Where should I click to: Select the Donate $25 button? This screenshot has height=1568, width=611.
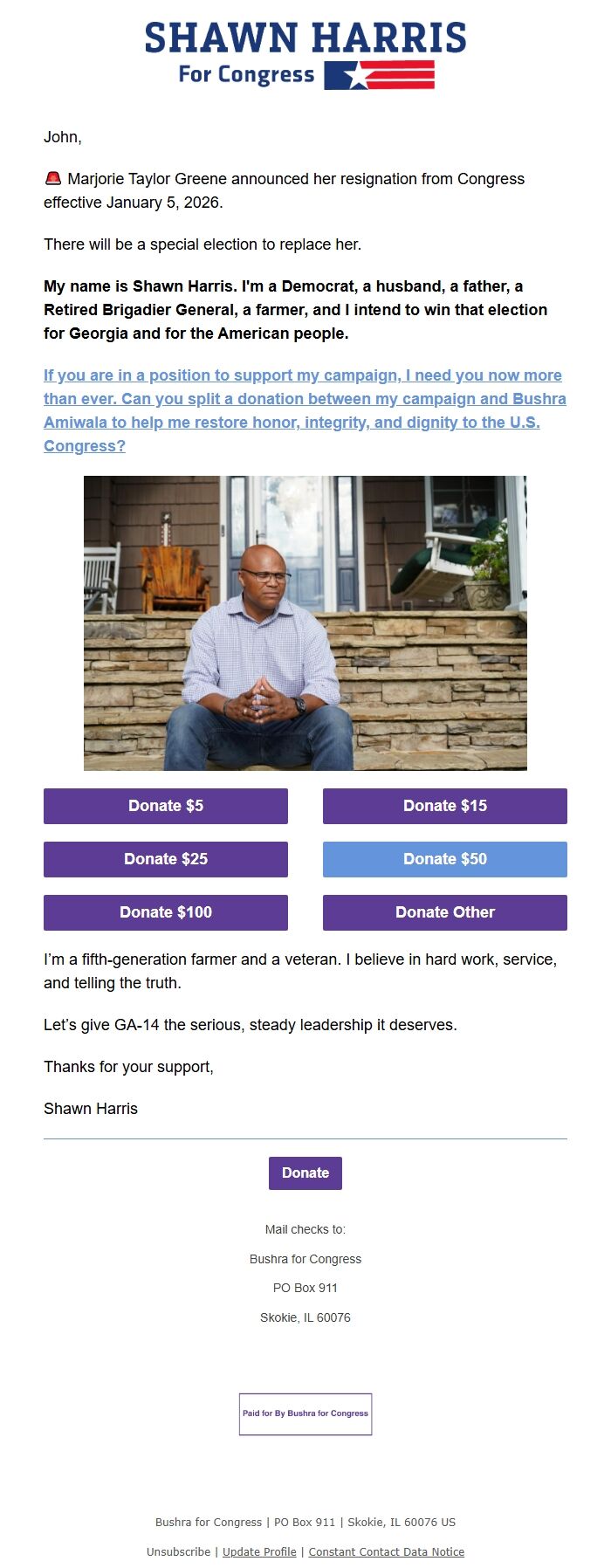click(166, 859)
